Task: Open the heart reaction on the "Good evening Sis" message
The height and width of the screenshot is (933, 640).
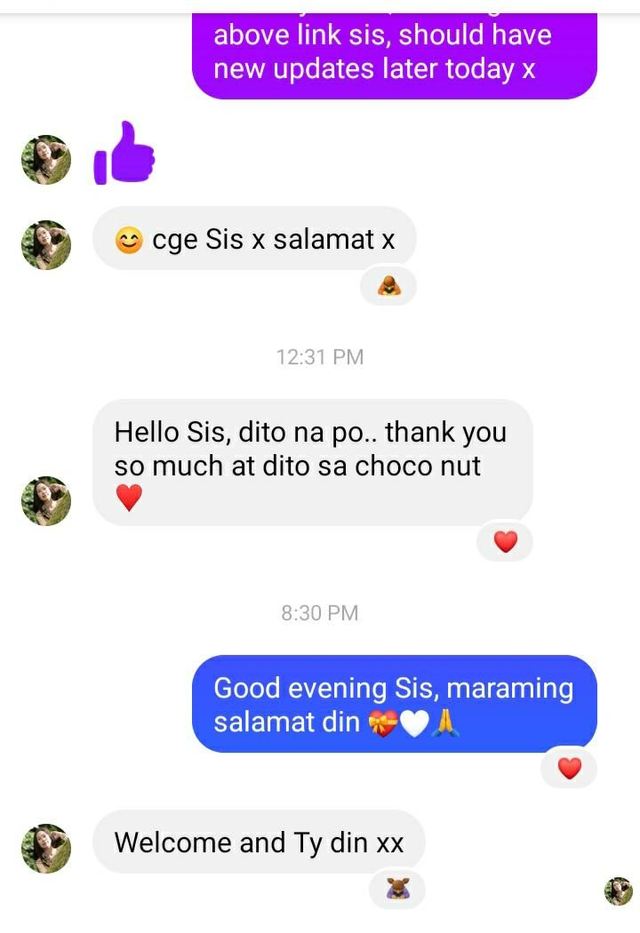Action: tap(569, 768)
